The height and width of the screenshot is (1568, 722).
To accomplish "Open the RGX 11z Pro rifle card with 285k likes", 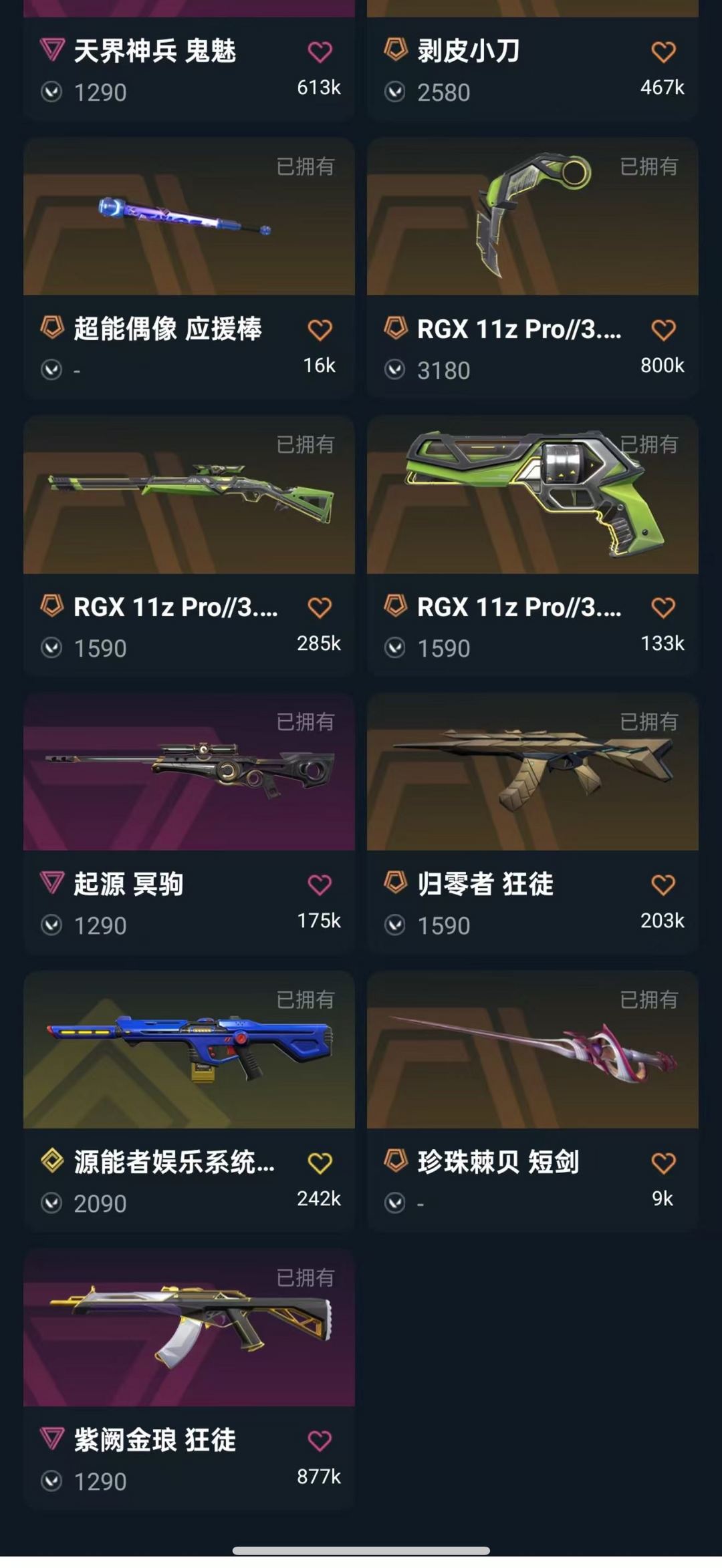I will (189, 546).
